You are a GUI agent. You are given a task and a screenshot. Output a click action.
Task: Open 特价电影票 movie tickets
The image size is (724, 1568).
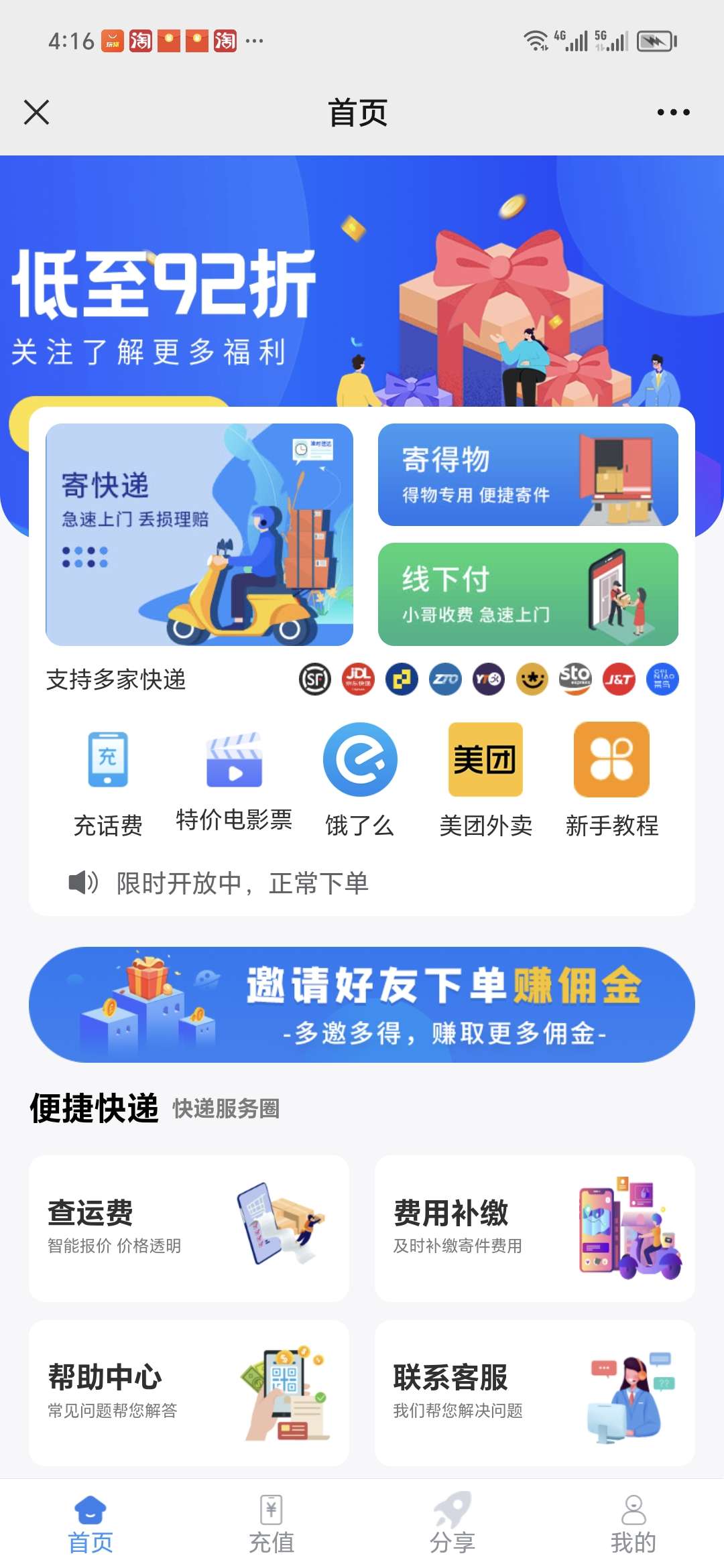point(234,781)
